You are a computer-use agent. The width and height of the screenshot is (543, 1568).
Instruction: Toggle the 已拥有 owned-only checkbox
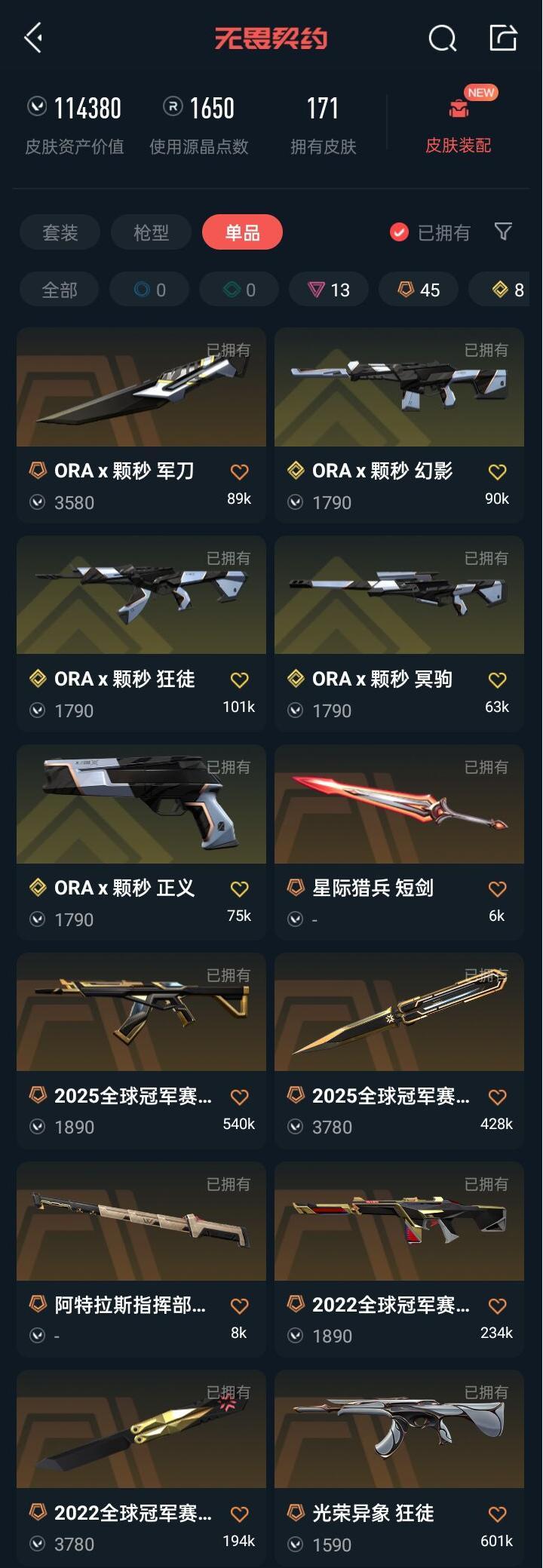(x=399, y=232)
